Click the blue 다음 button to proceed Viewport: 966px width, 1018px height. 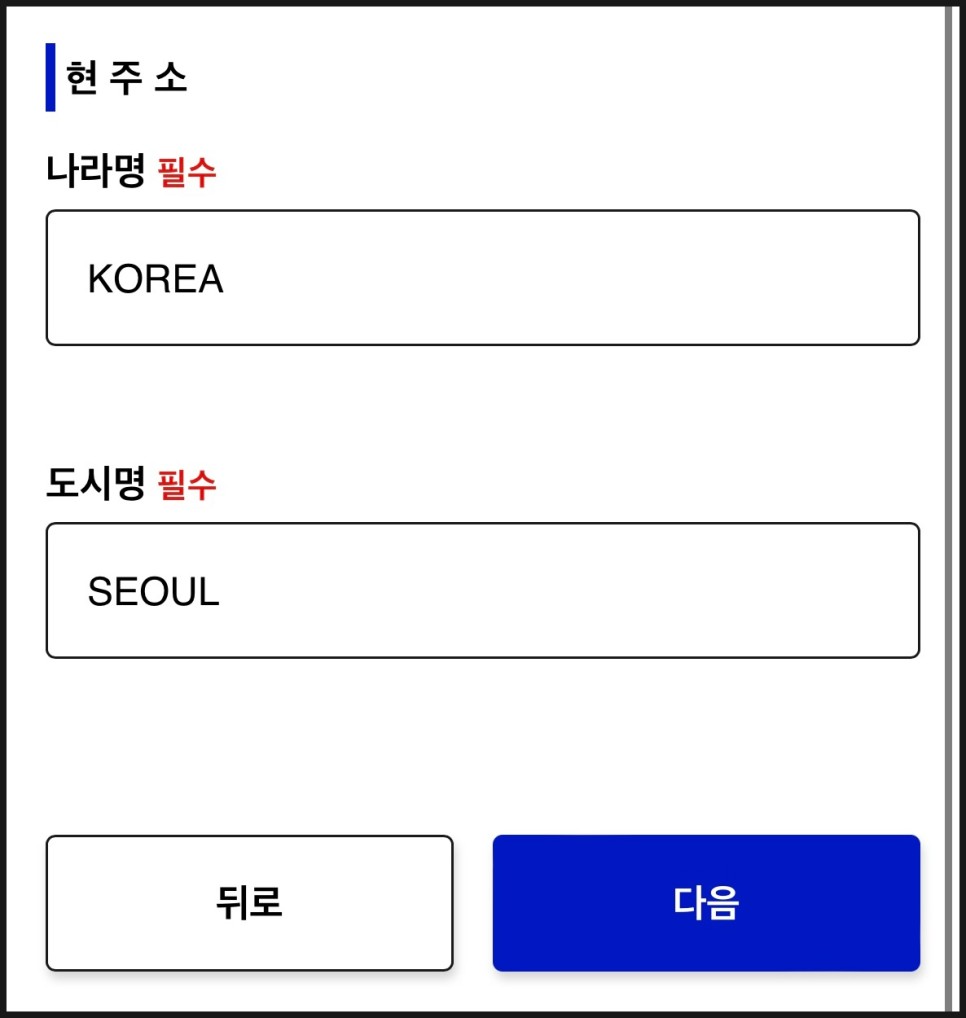tap(705, 901)
